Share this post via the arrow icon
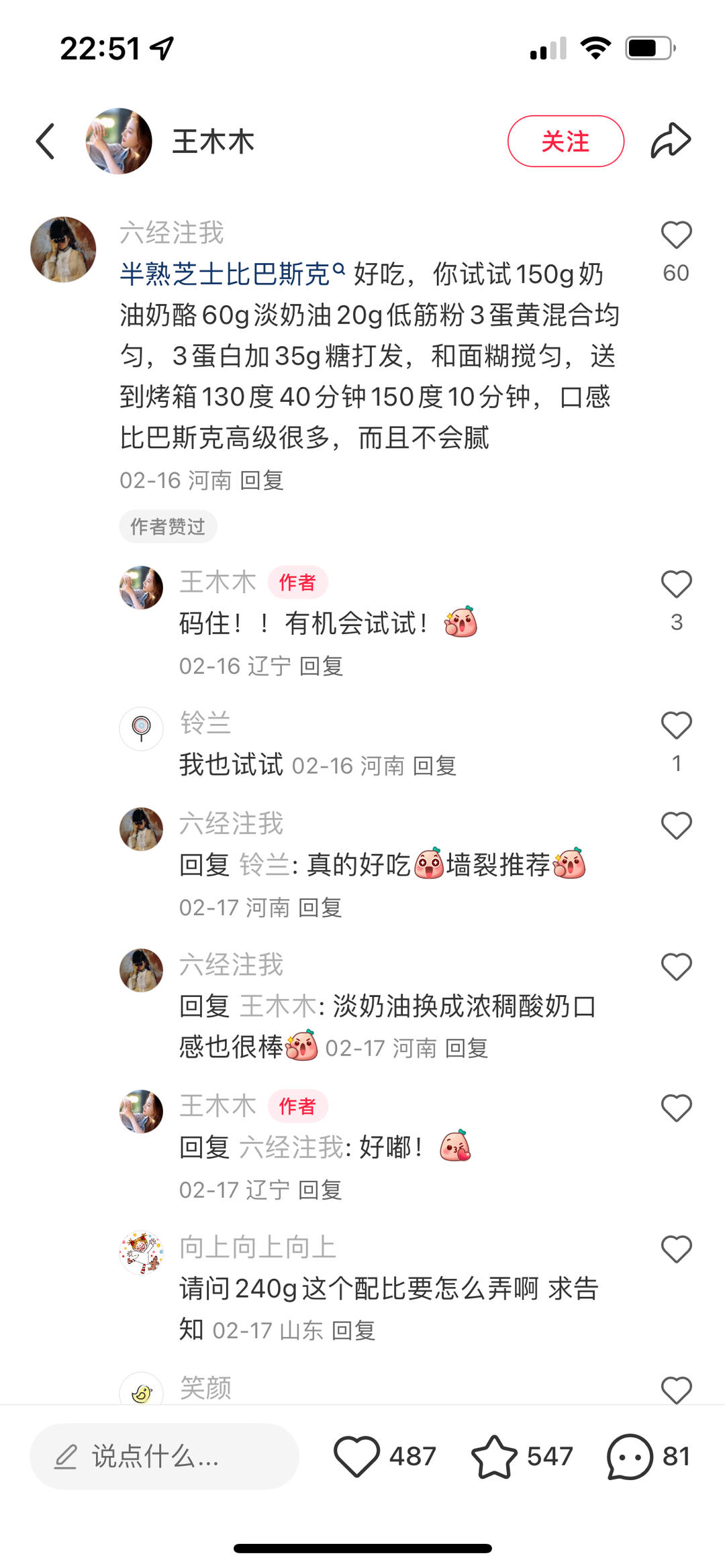The height and width of the screenshot is (1568, 725). [x=671, y=141]
